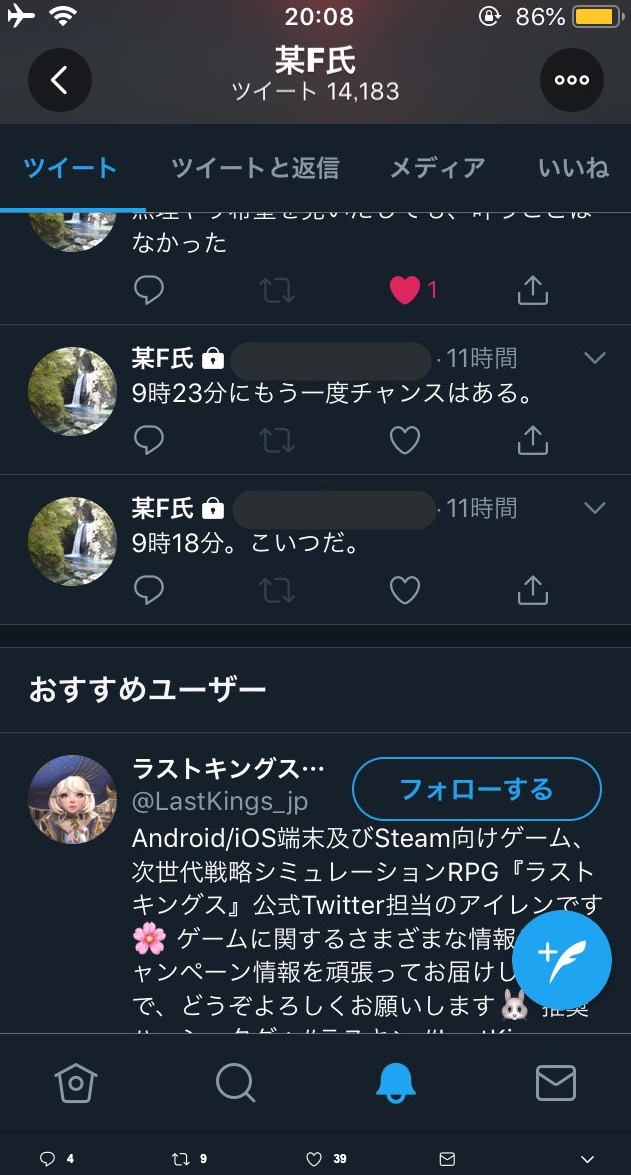The image size is (631, 1175).
Task: Expand the chevron on the 9時18分 tweet
Action: click(x=595, y=508)
